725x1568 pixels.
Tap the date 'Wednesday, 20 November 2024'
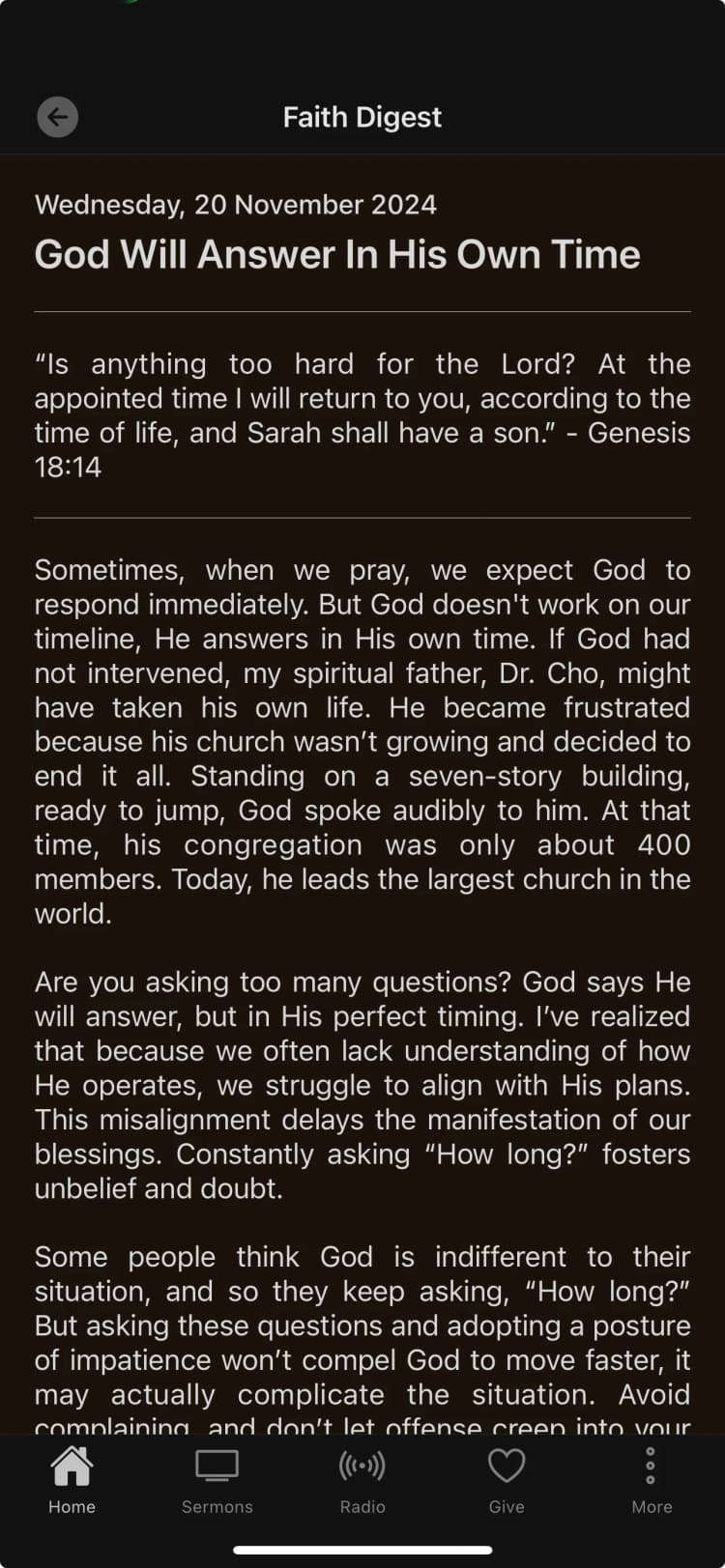(x=235, y=204)
